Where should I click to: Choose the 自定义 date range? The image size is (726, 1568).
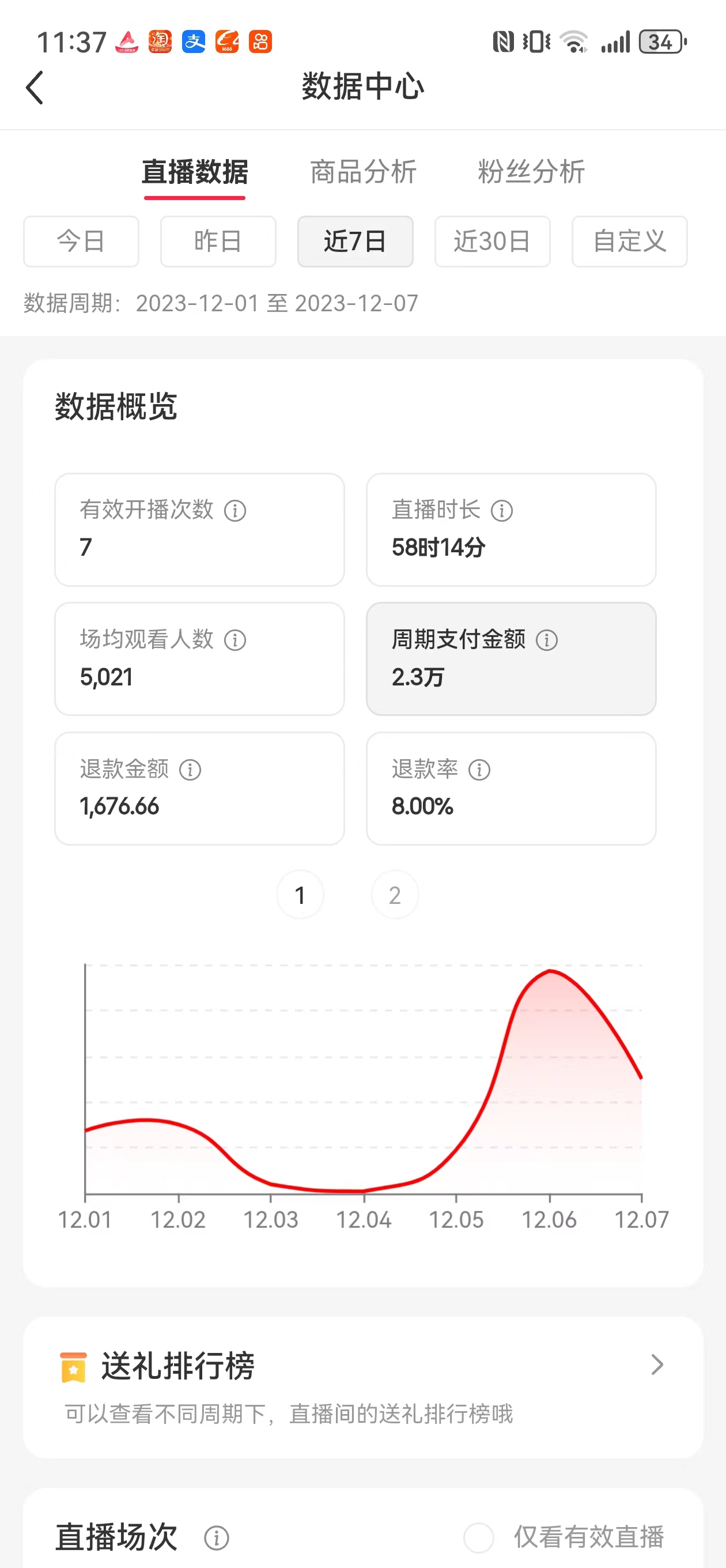[x=629, y=242]
